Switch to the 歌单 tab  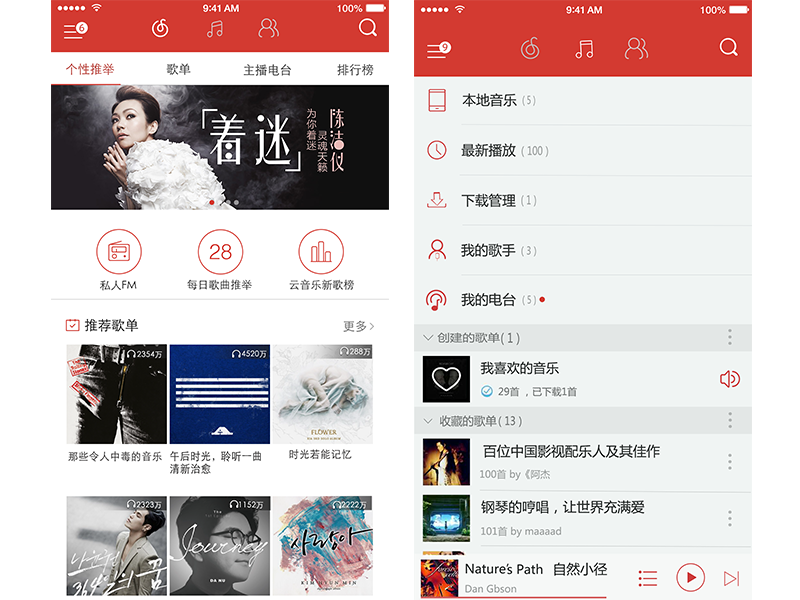[x=178, y=70]
